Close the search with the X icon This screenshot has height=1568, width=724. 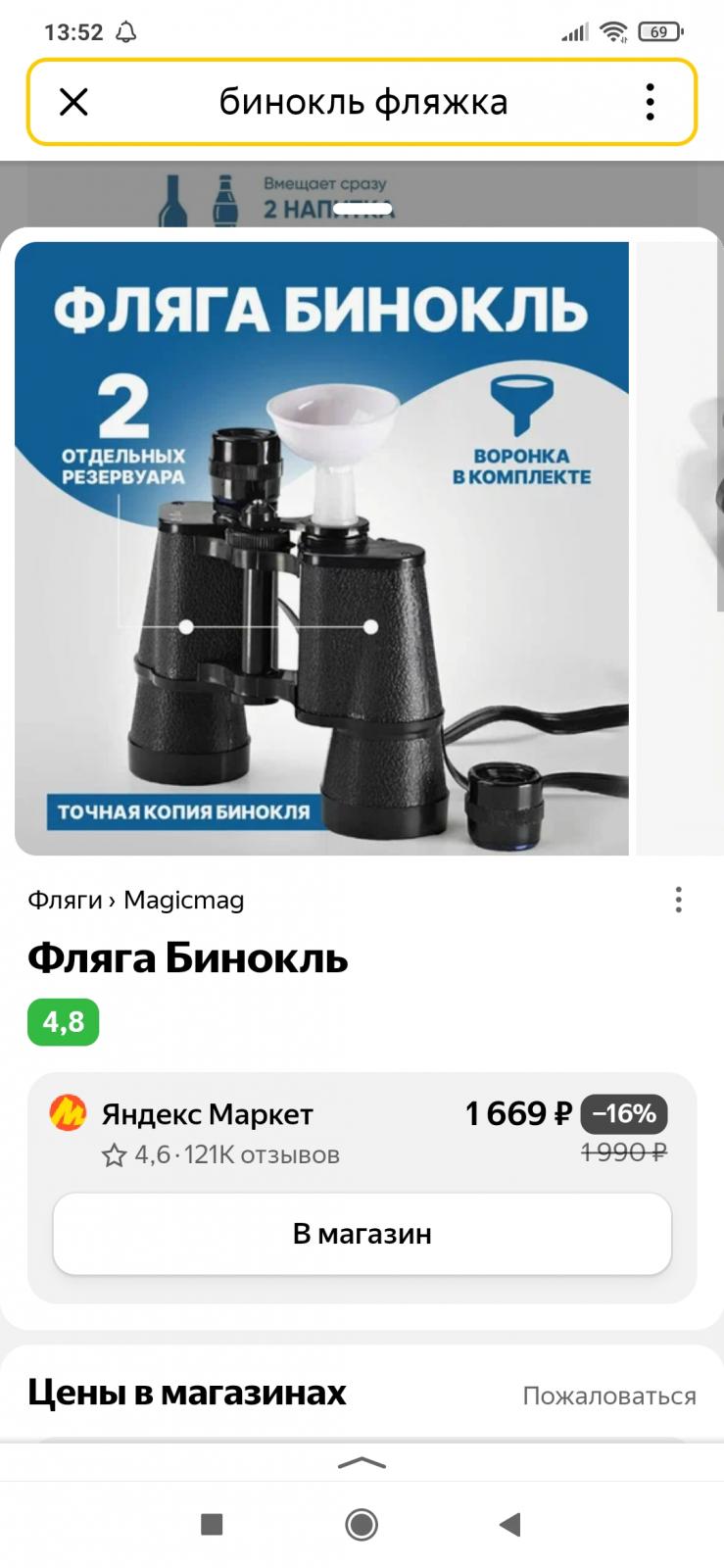(73, 102)
